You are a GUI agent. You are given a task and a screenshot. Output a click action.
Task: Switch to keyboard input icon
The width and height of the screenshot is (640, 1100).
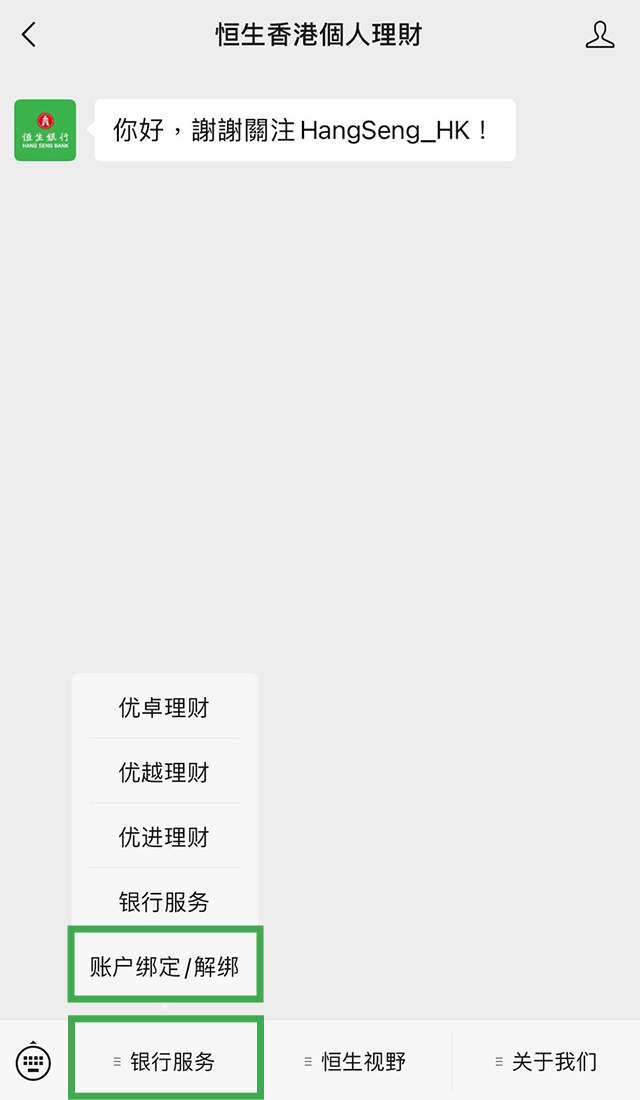click(34, 1060)
